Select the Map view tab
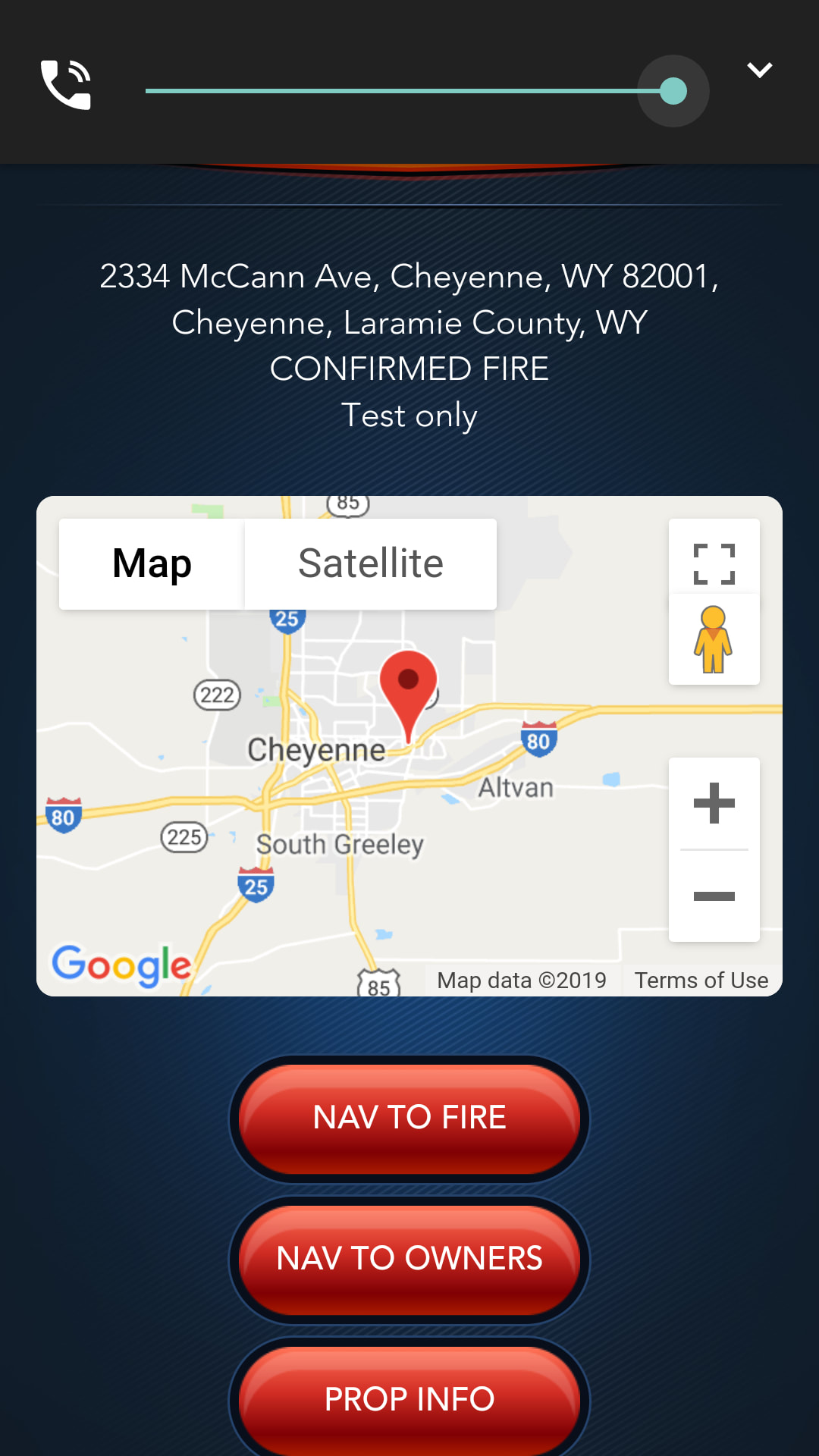 click(x=152, y=563)
